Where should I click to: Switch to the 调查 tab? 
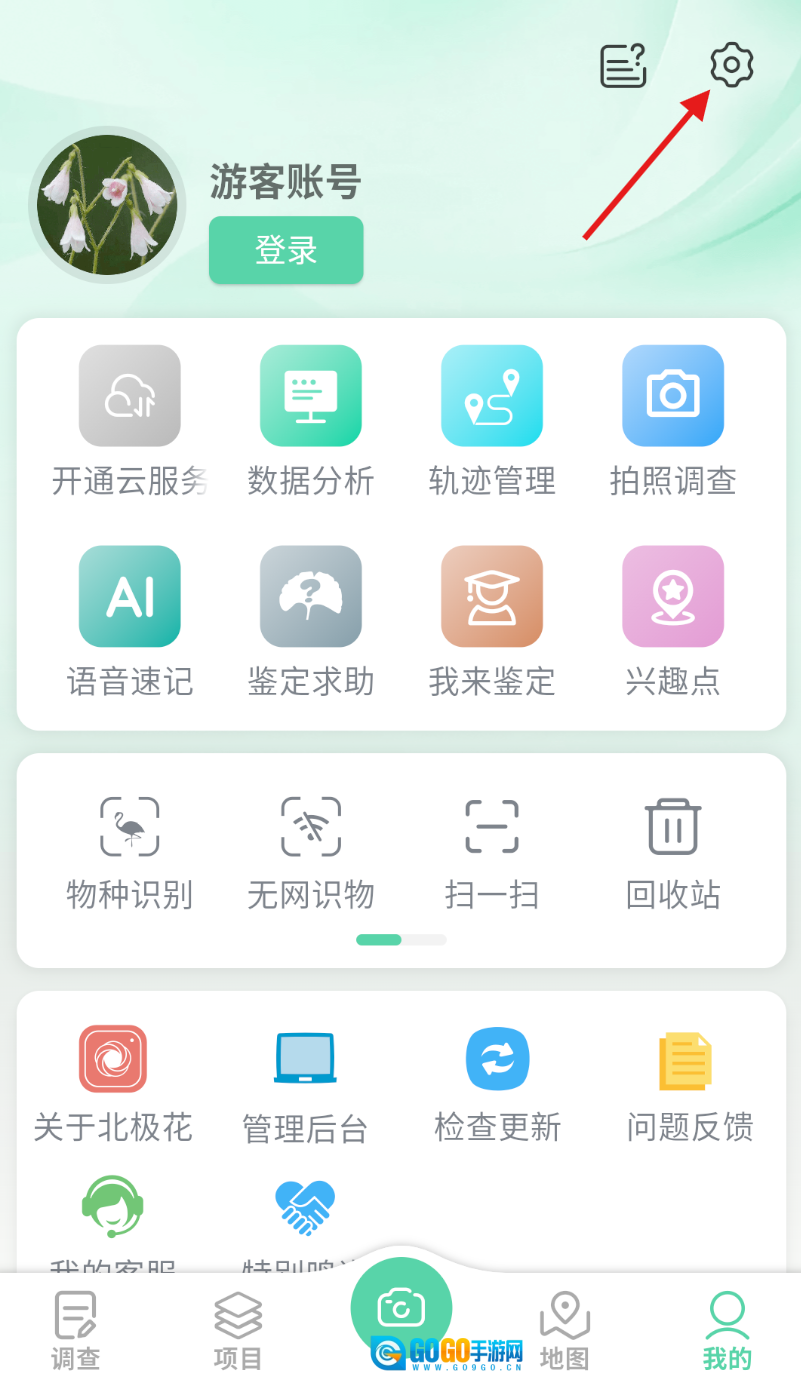(x=76, y=1329)
